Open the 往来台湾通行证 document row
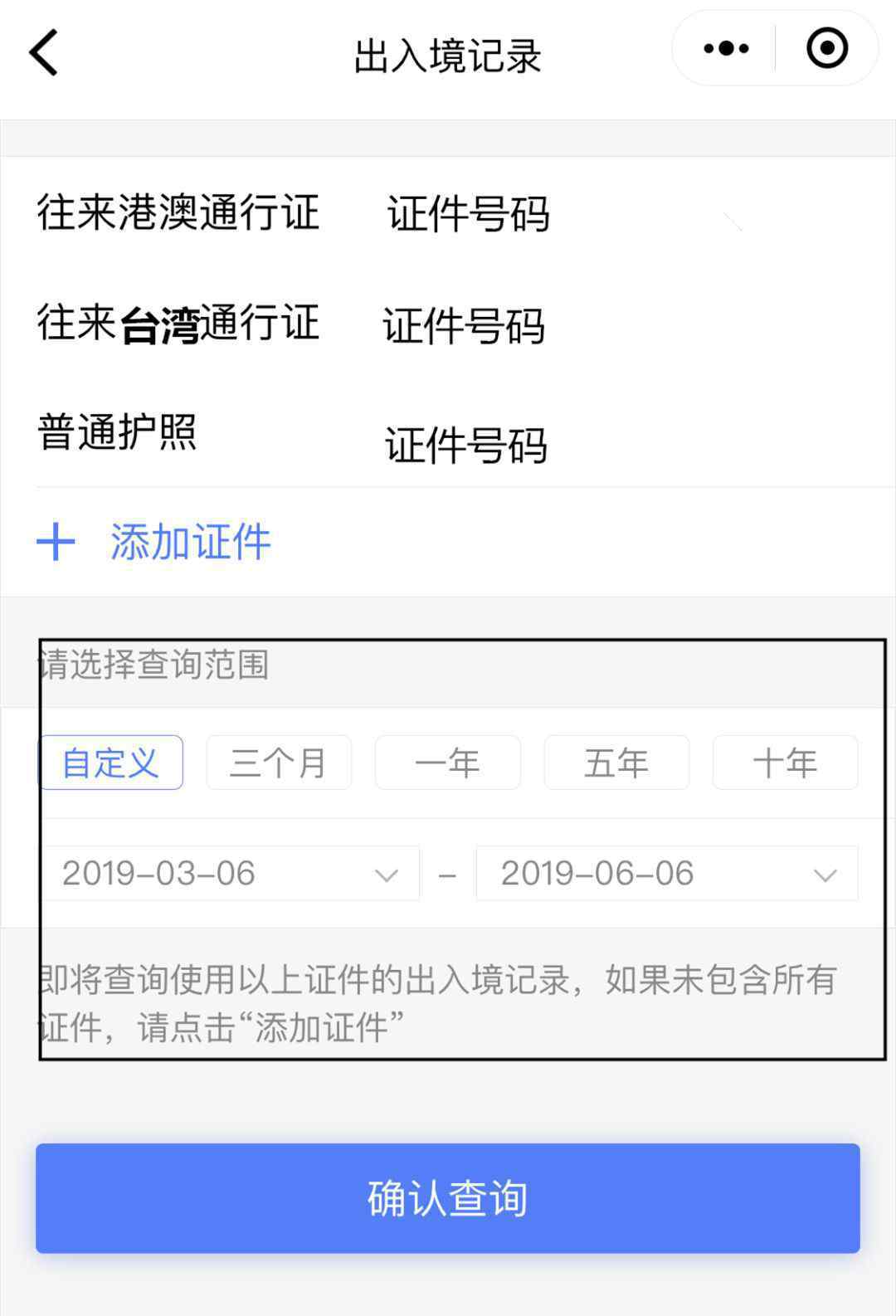The width and height of the screenshot is (896, 1316). point(448,324)
